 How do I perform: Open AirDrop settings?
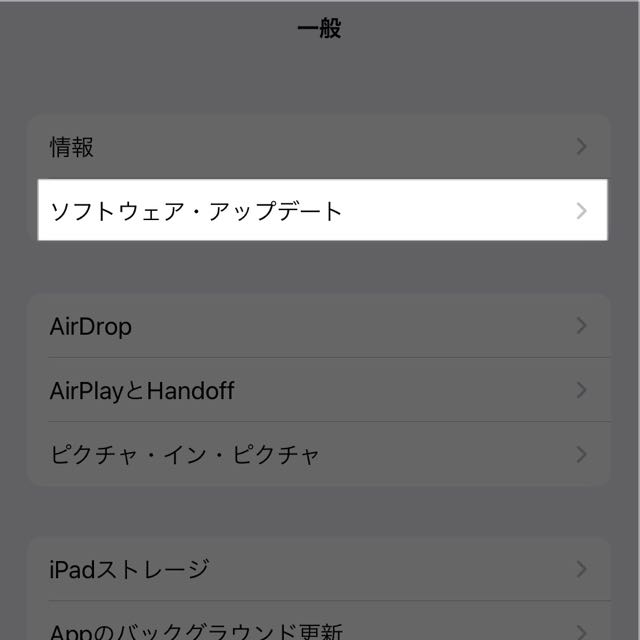coord(318,326)
